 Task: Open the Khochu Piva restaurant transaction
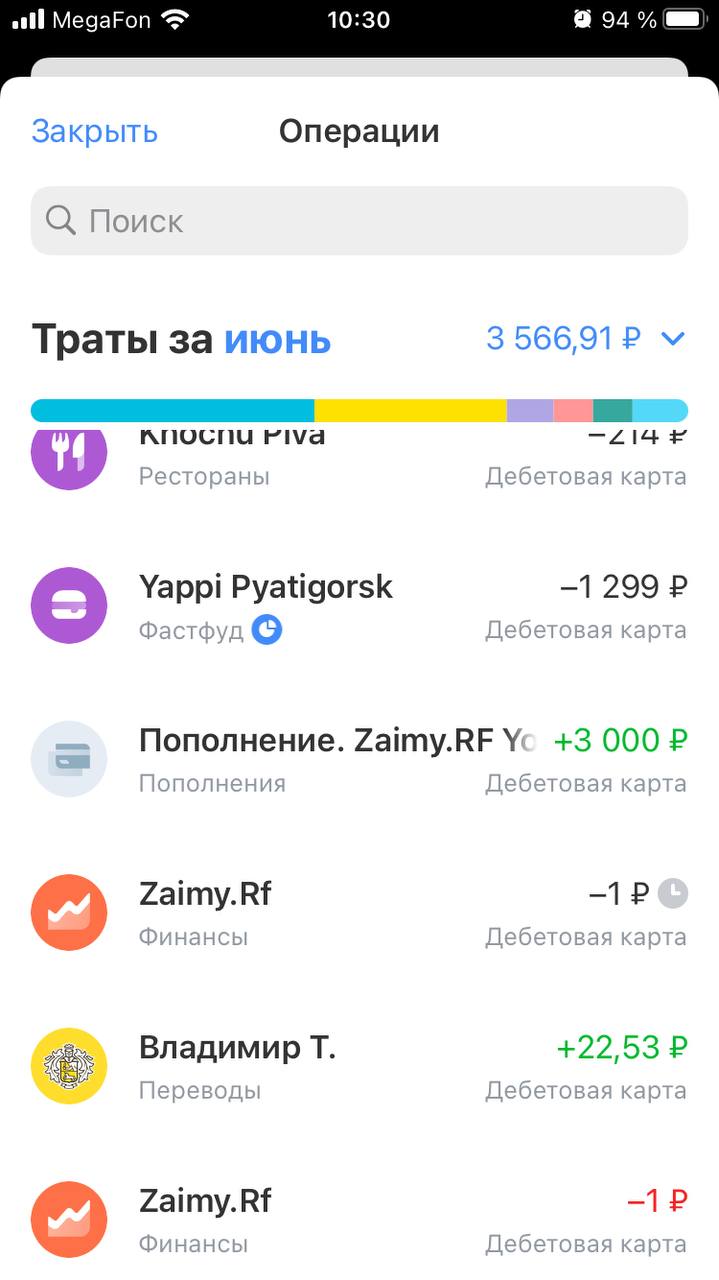359,458
